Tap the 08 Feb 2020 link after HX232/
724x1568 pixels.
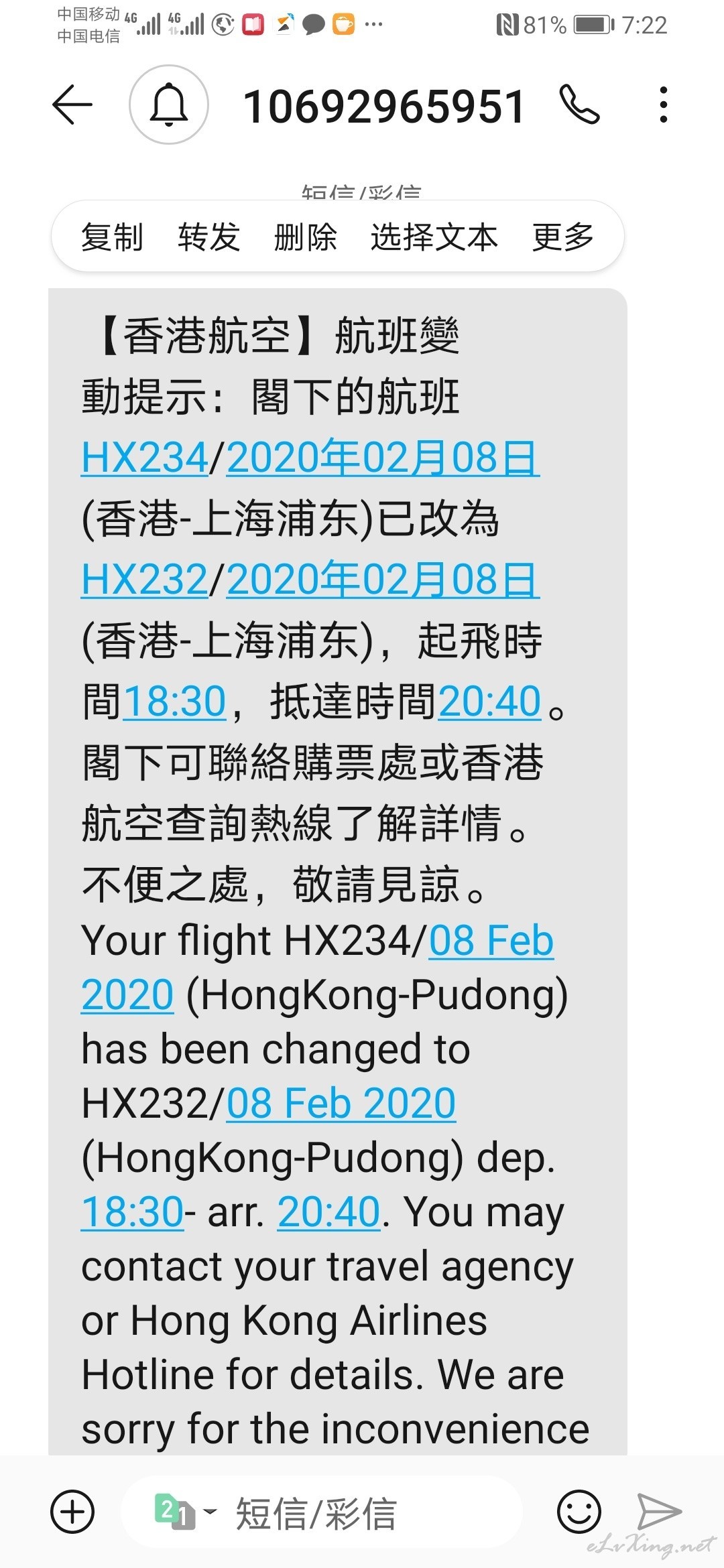pyautogui.click(x=341, y=1103)
